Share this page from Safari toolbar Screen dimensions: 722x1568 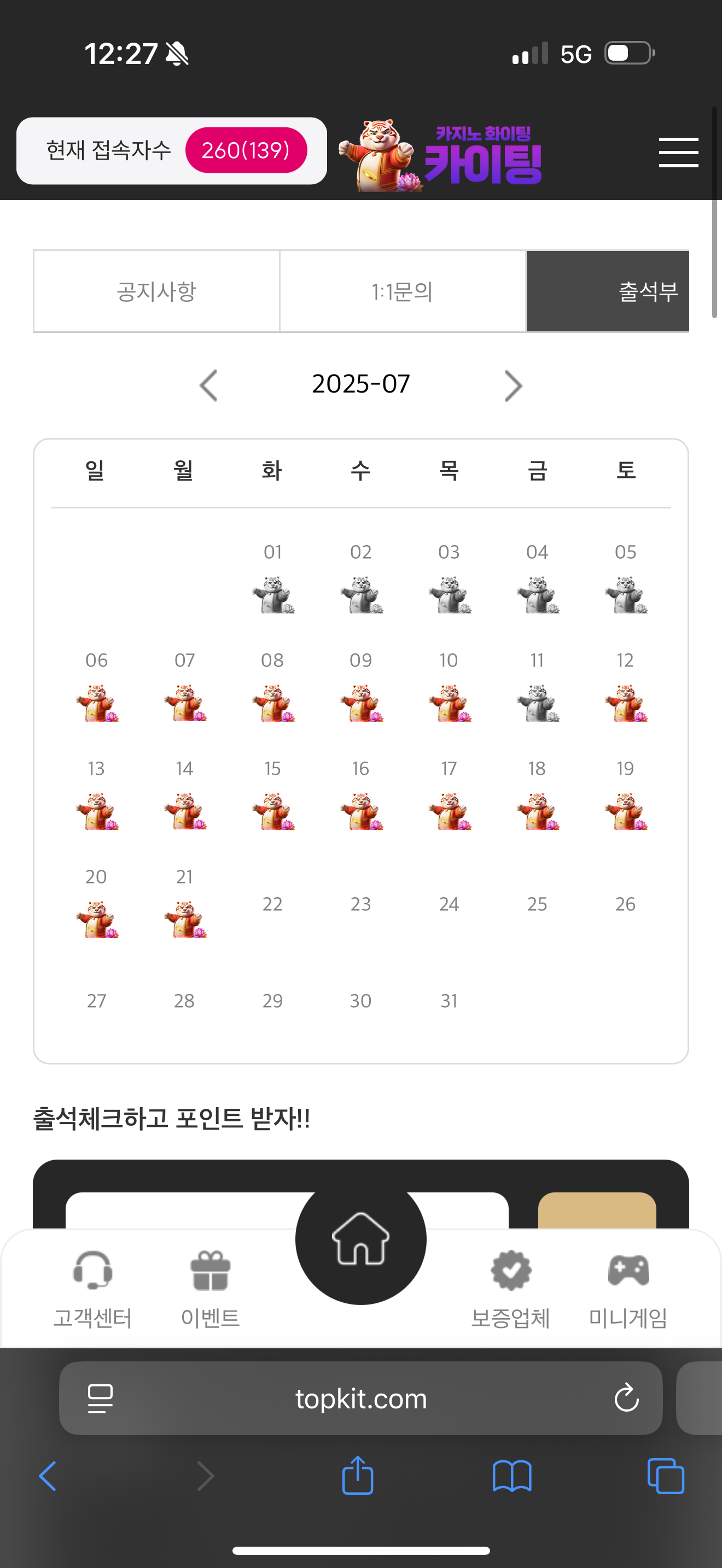[357, 1475]
